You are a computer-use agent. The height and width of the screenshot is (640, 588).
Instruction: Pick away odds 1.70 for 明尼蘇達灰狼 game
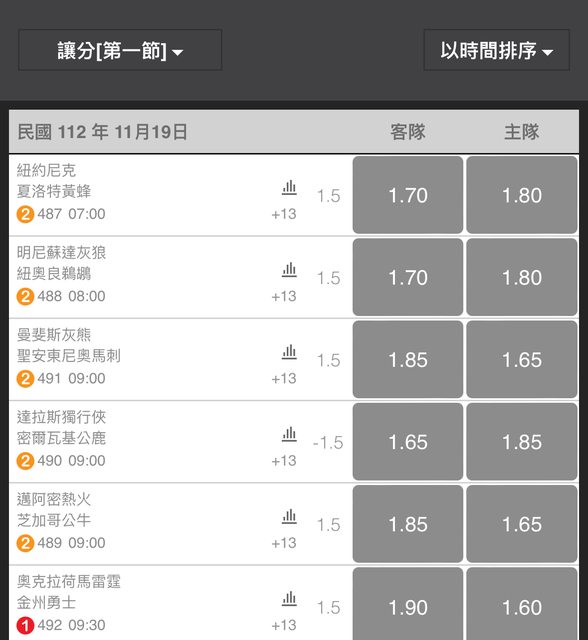408,278
